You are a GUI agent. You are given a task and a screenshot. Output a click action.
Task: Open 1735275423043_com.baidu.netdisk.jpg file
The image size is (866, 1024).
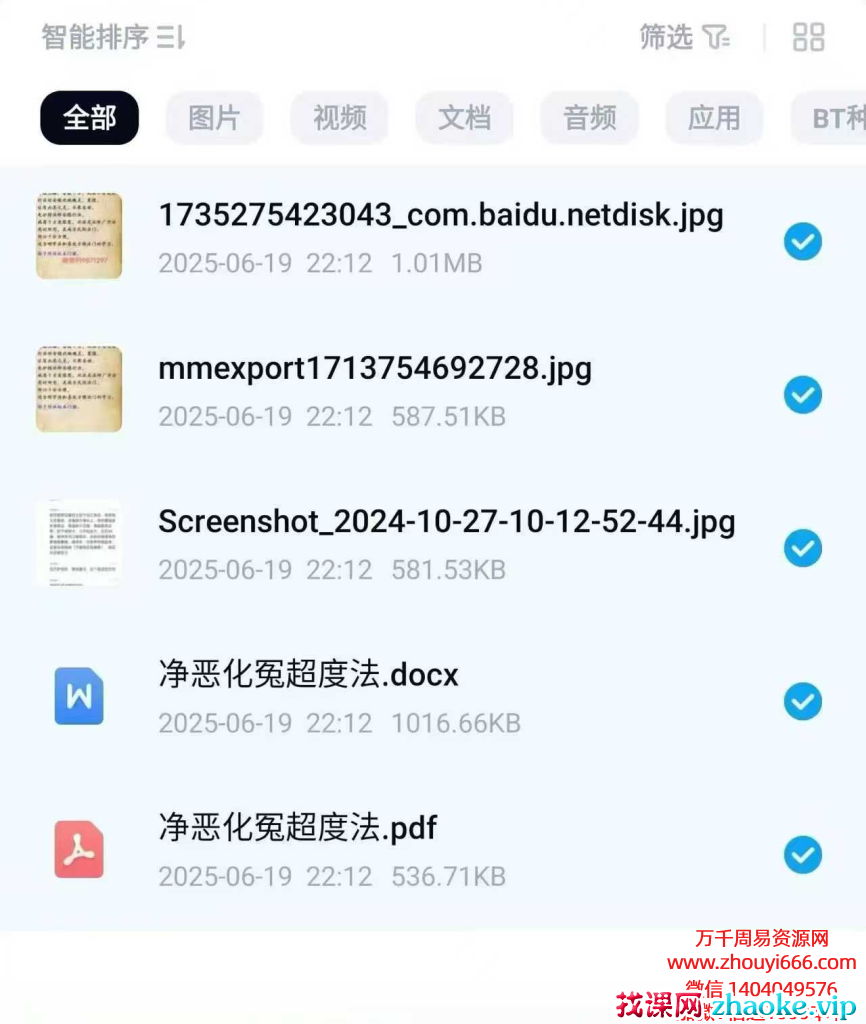(440, 216)
